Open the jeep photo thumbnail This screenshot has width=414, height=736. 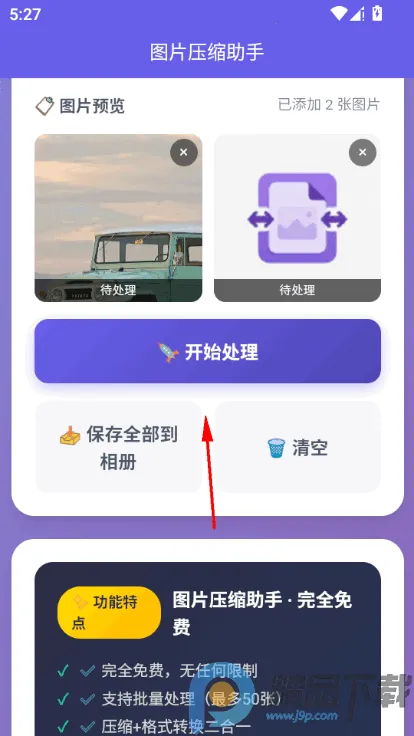pos(118,218)
